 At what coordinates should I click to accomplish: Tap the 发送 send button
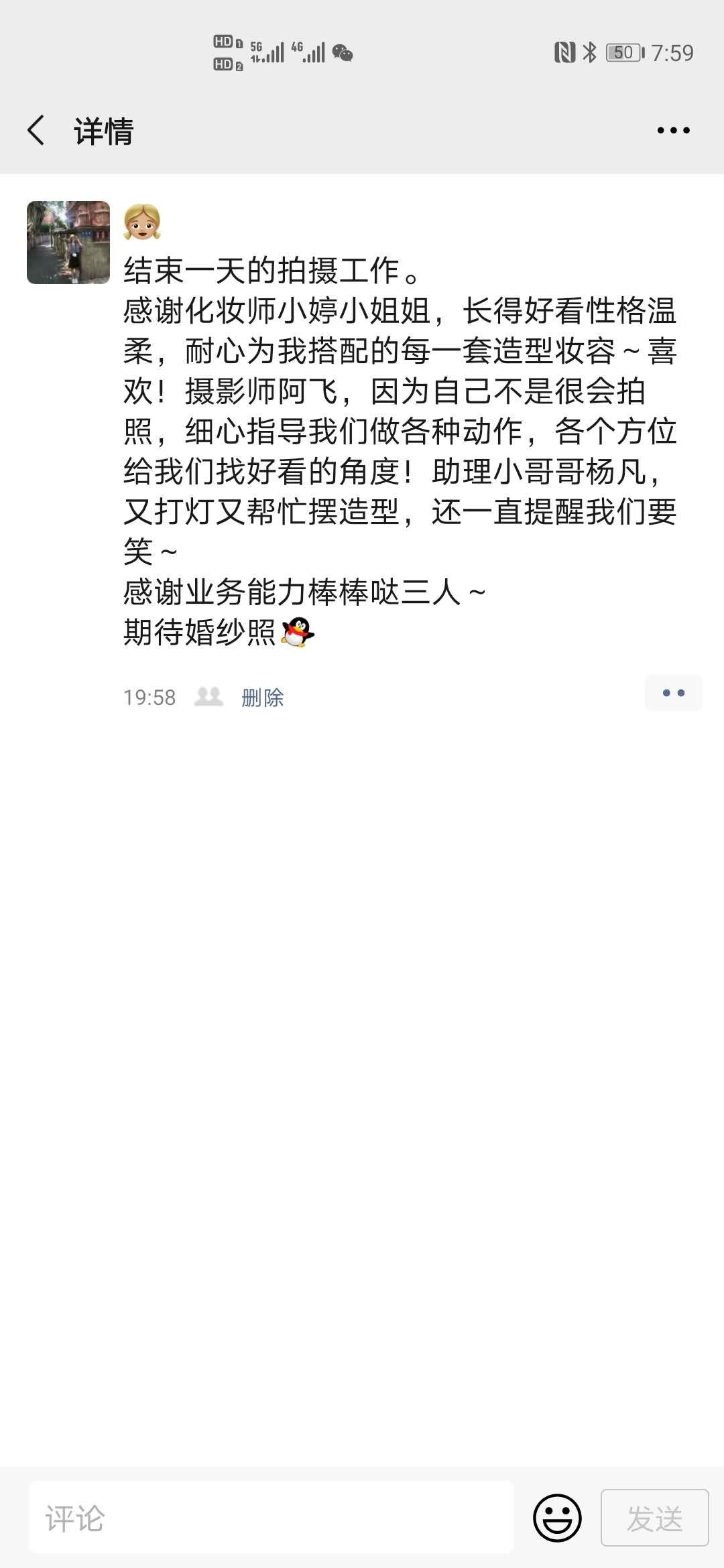click(x=654, y=1518)
